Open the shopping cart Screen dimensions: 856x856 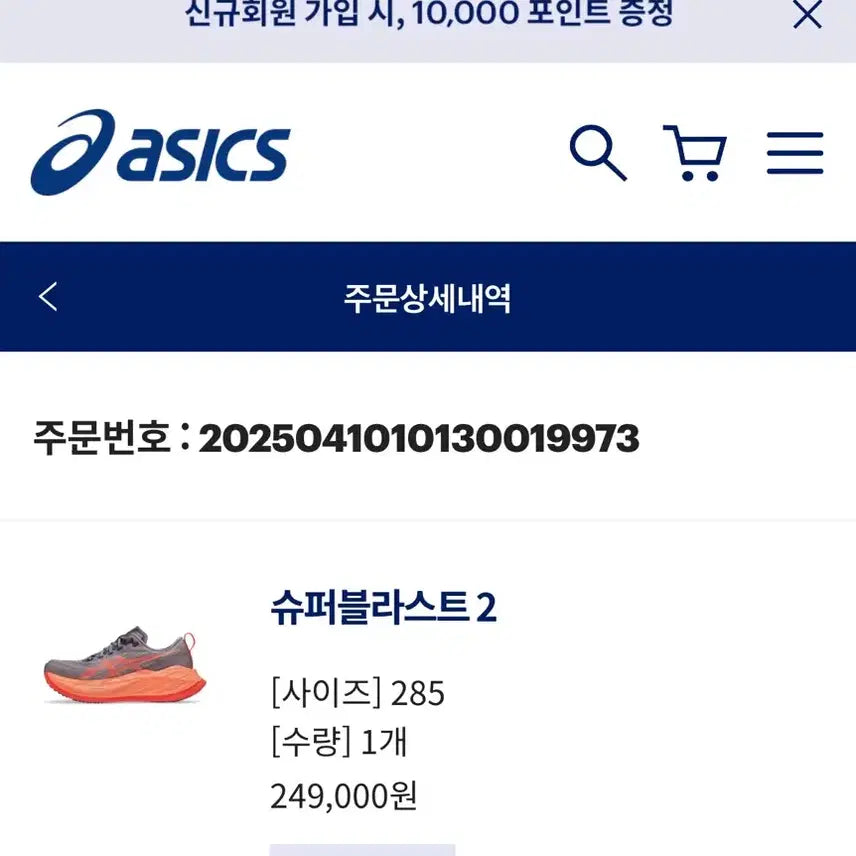(x=695, y=153)
